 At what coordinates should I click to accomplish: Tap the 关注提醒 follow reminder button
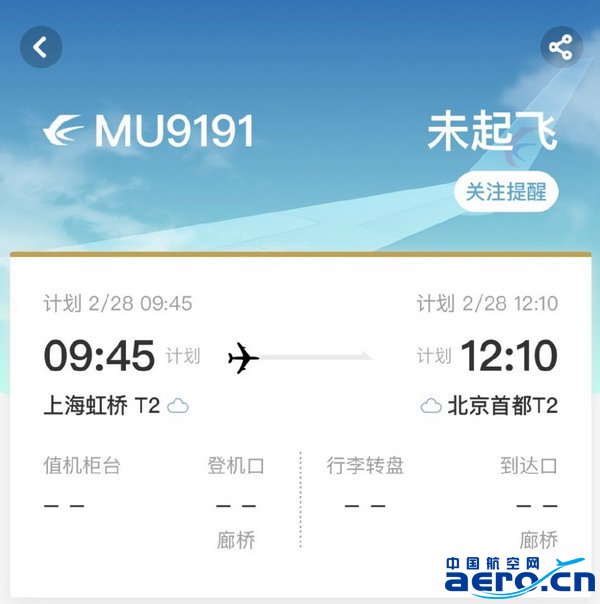(x=506, y=192)
